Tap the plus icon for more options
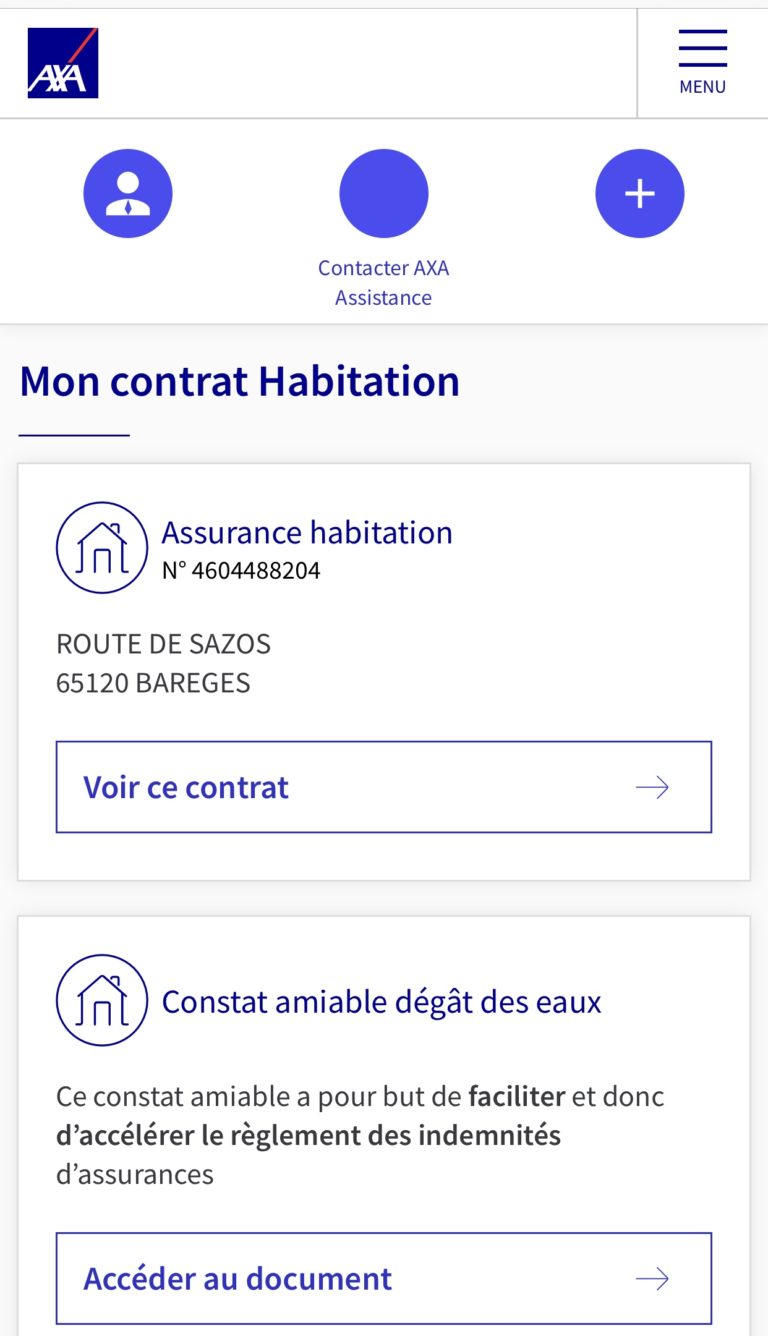Image resolution: width=768 pixels, height=1336 pixels. tap(640, 194)
